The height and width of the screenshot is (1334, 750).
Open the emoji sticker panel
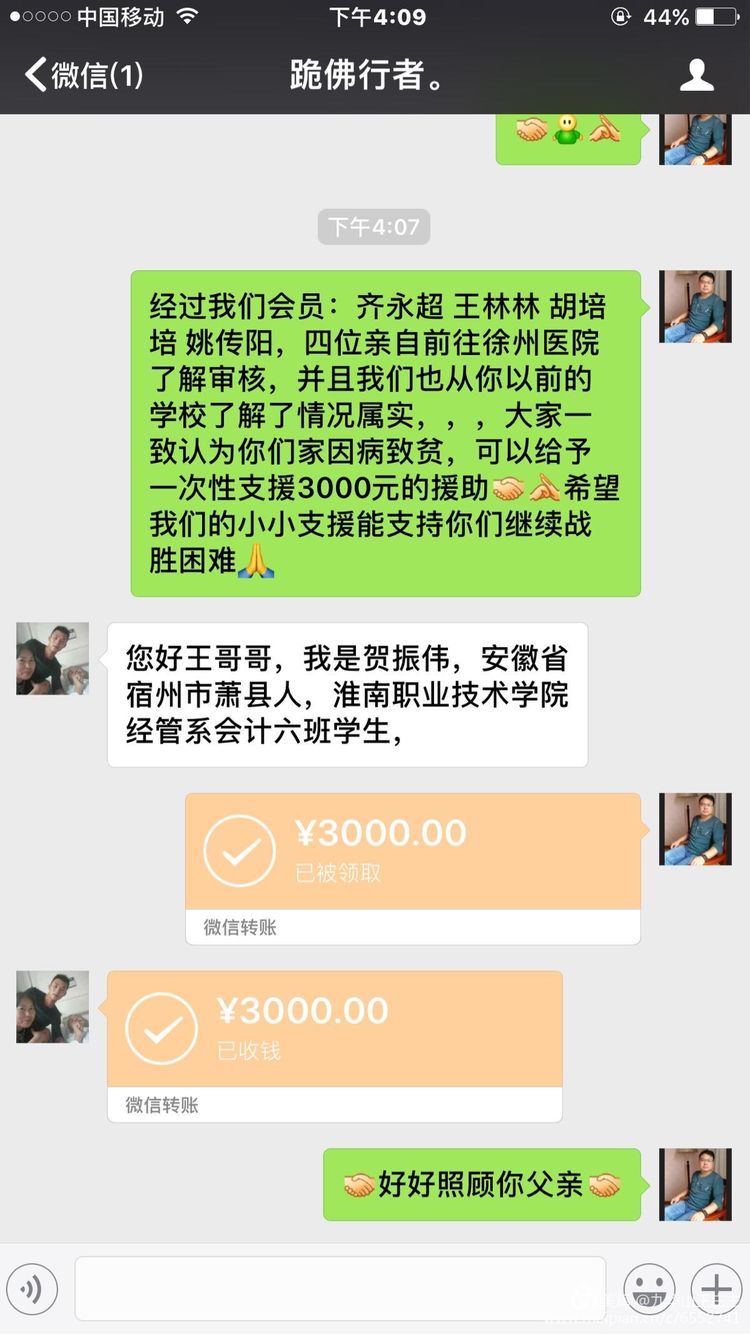coord(649,1289)
